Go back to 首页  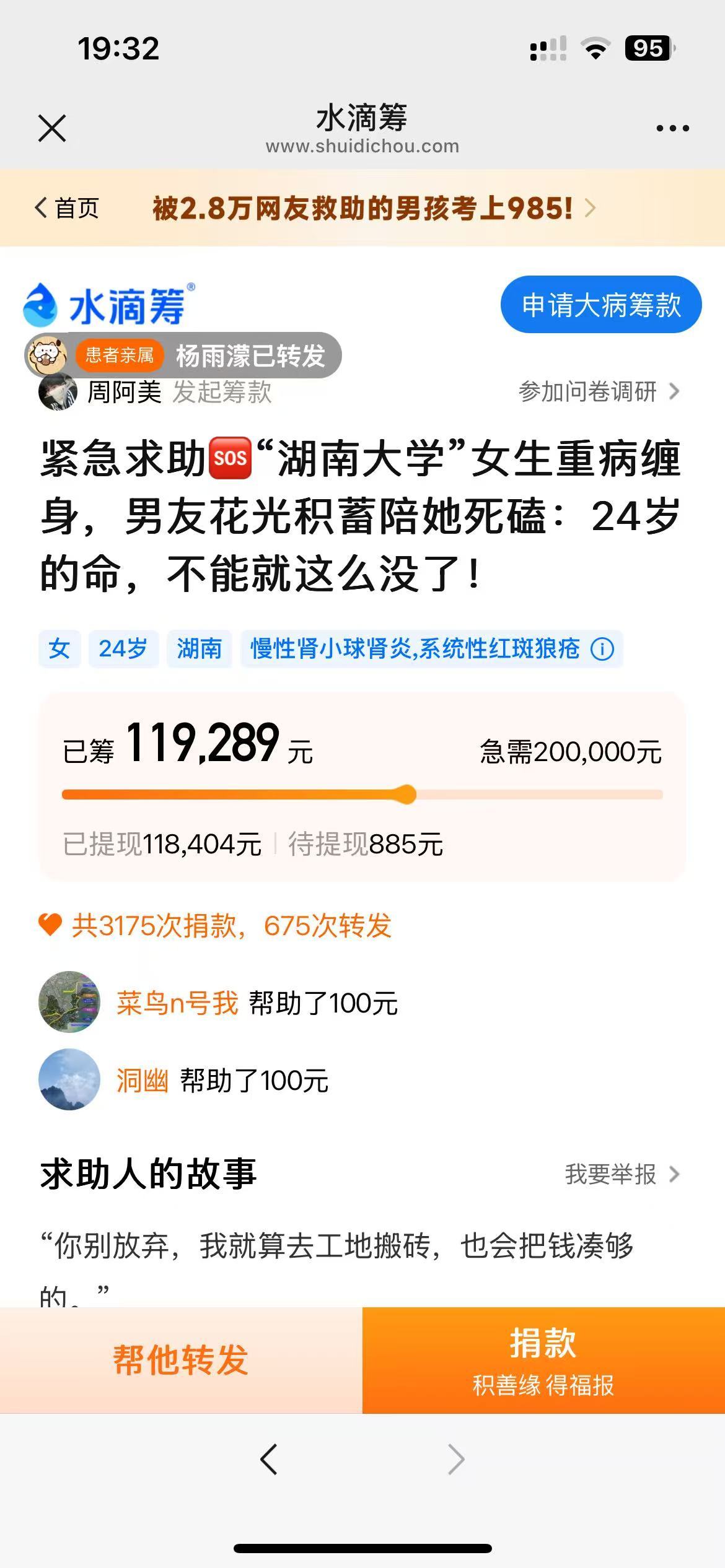[67, 208]
